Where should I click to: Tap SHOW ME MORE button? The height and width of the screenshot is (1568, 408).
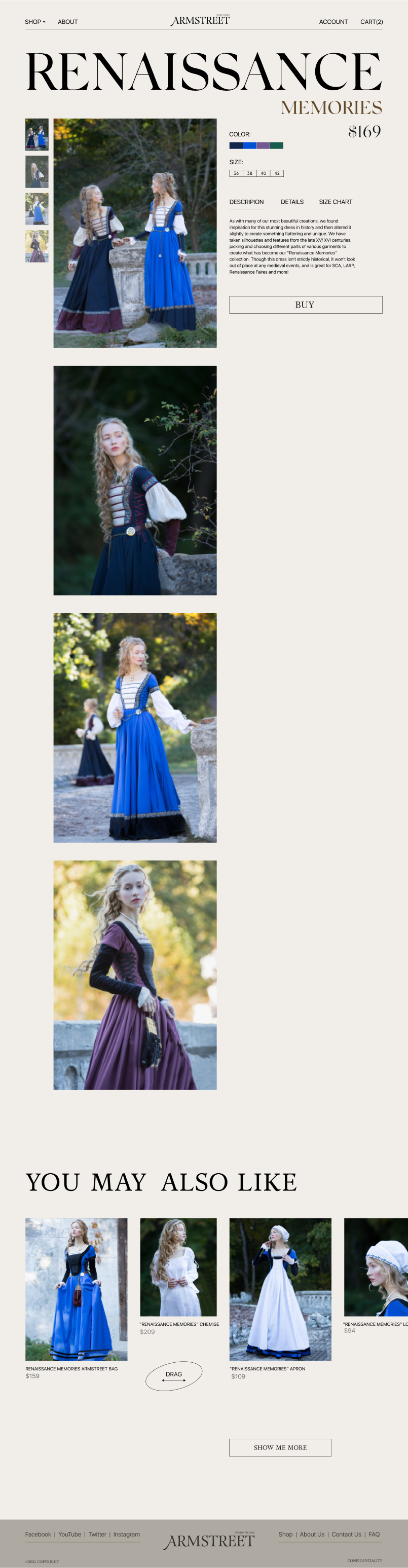pyautogui.click(x=280, y=1448)
